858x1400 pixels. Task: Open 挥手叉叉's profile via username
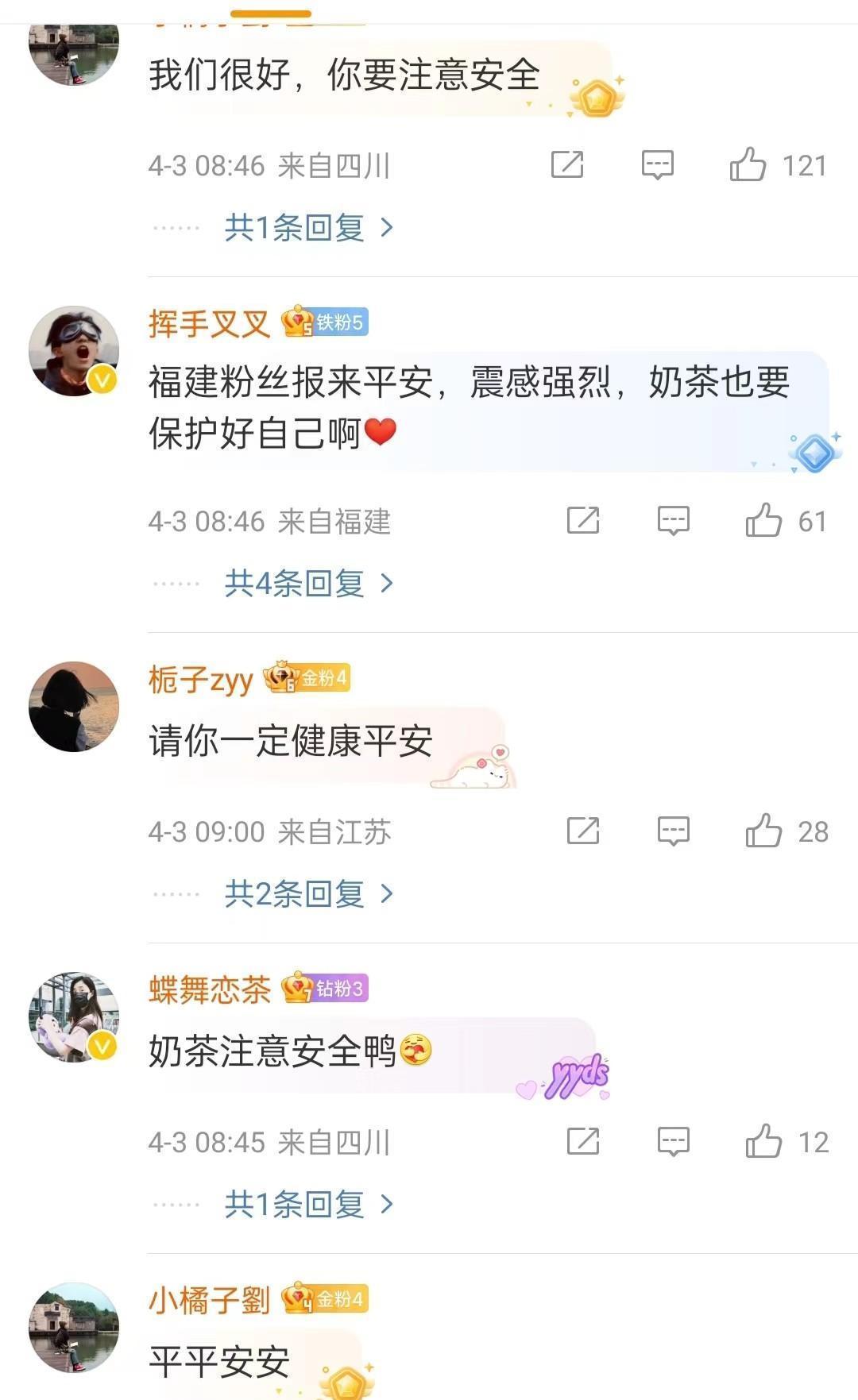pos(209,323)
